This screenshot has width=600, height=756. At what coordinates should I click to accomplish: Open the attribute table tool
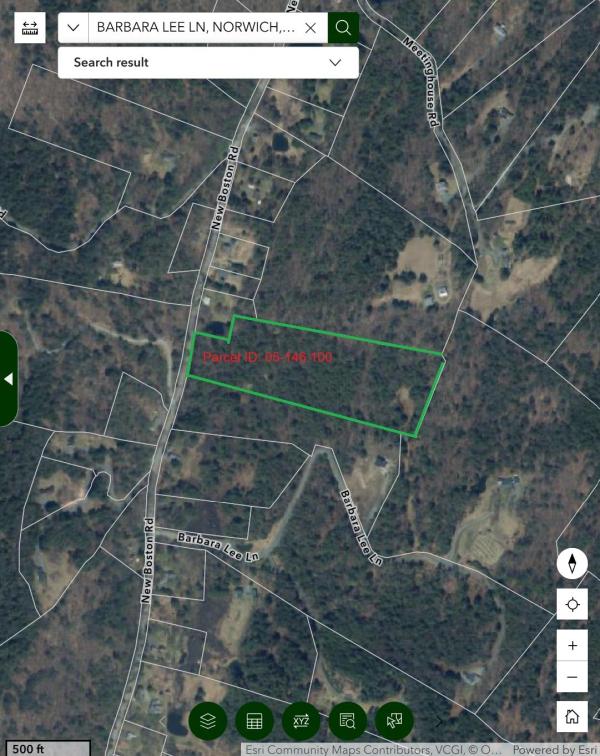tap(254, 720)
